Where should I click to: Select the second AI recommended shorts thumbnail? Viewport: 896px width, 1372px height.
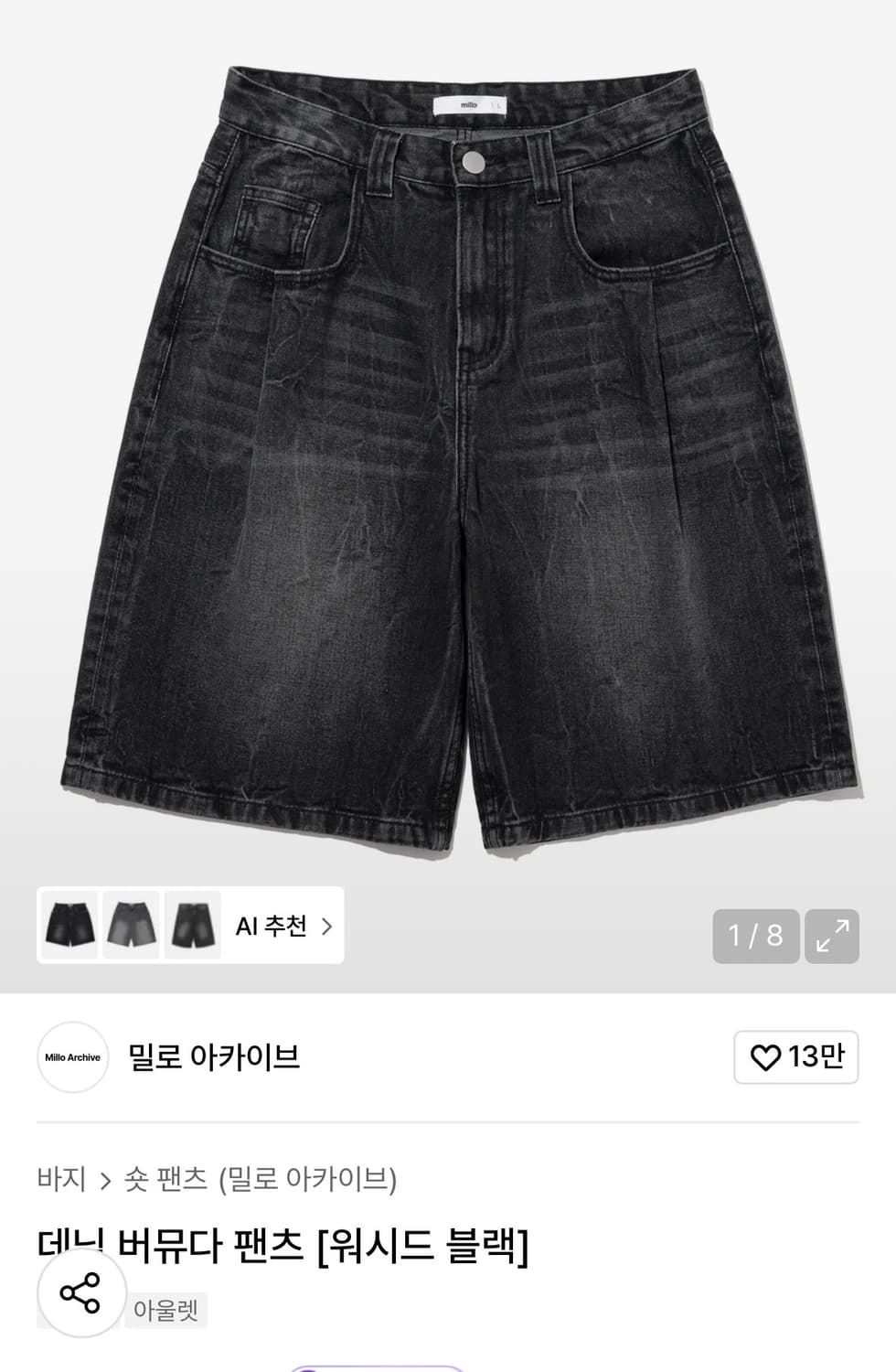click(131, 927)
